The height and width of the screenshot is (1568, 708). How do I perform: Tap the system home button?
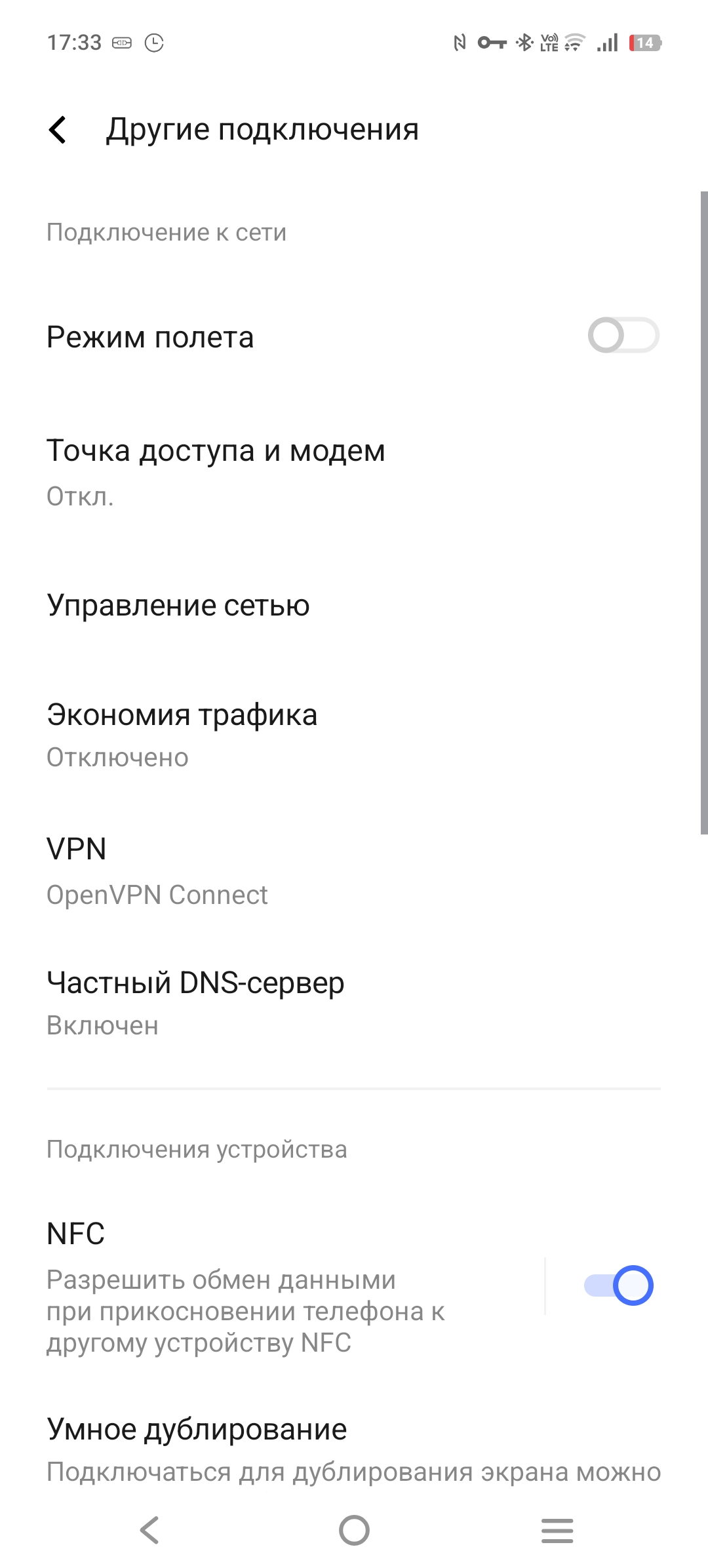tap(354, 1531)
